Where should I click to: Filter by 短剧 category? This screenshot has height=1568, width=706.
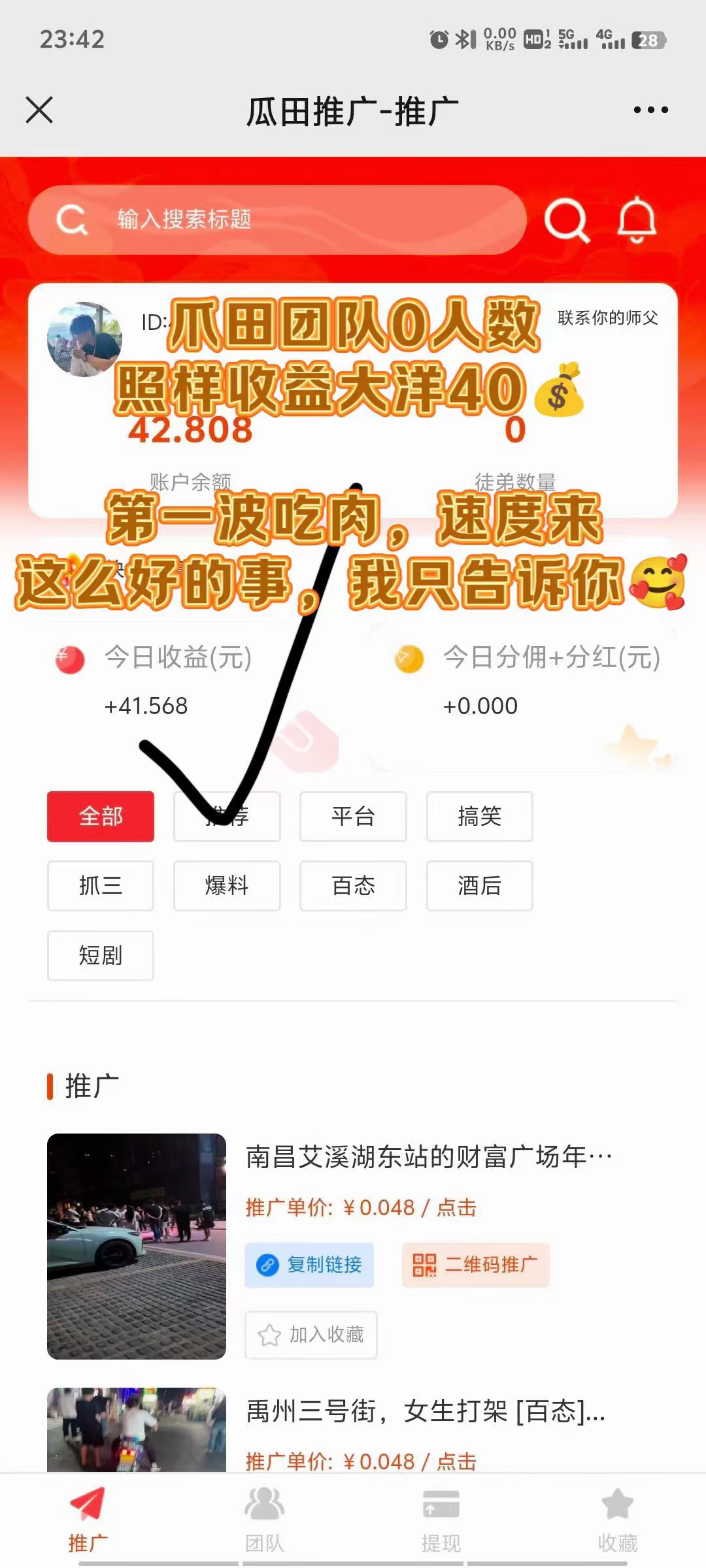click(x=101, y=955)
